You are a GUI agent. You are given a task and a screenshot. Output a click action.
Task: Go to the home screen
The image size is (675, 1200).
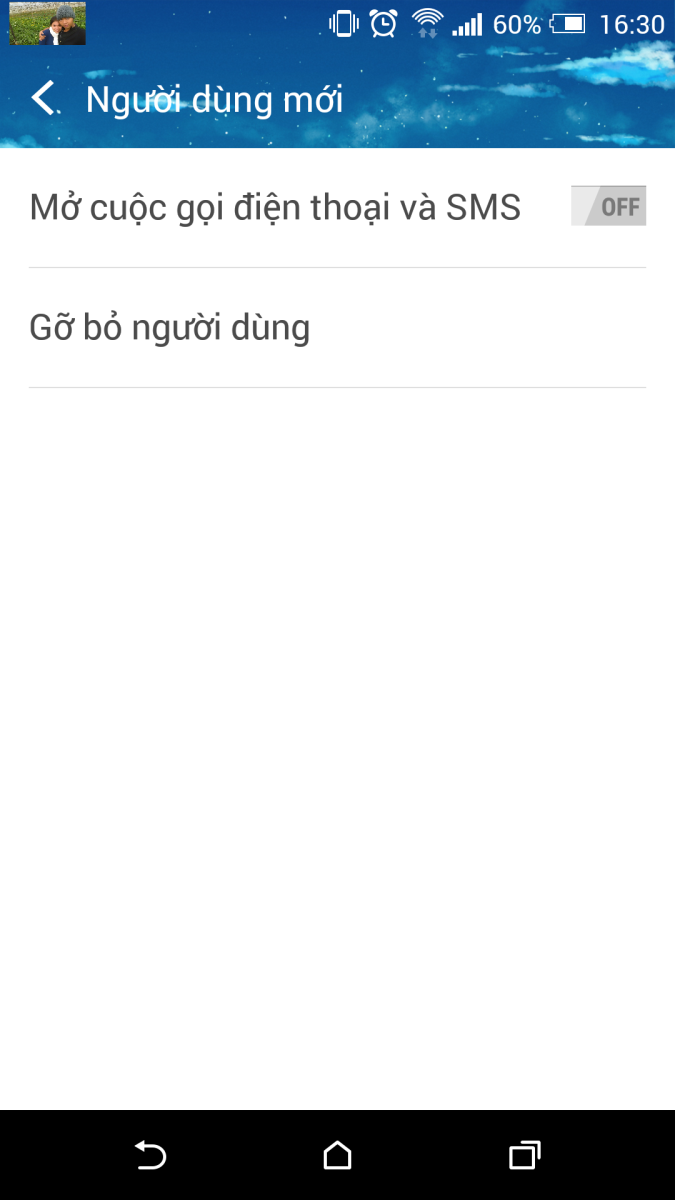(x=338, y=1156)
